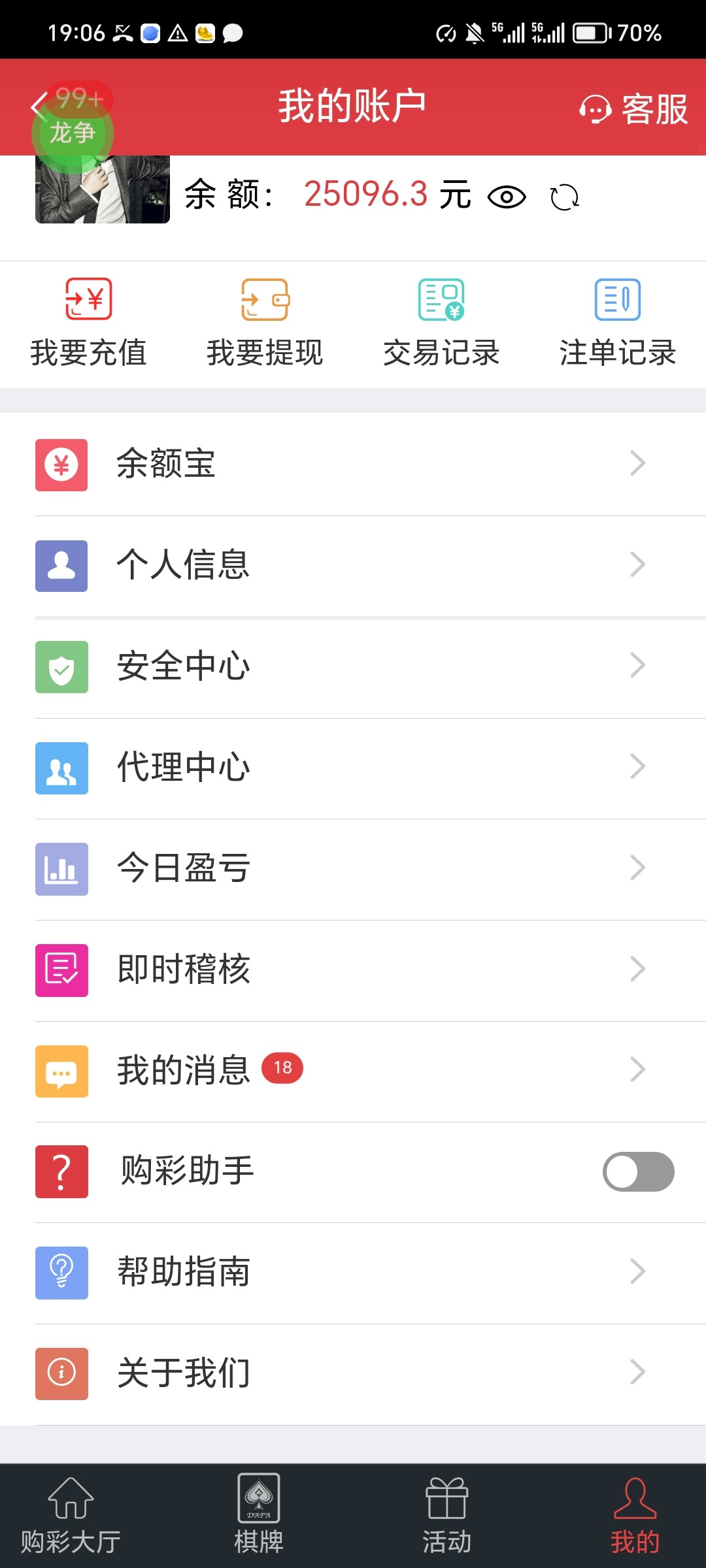706x1568 pixels.
Task: Switch to the 购彩大厅 tab
Action: coord(71,1509)
